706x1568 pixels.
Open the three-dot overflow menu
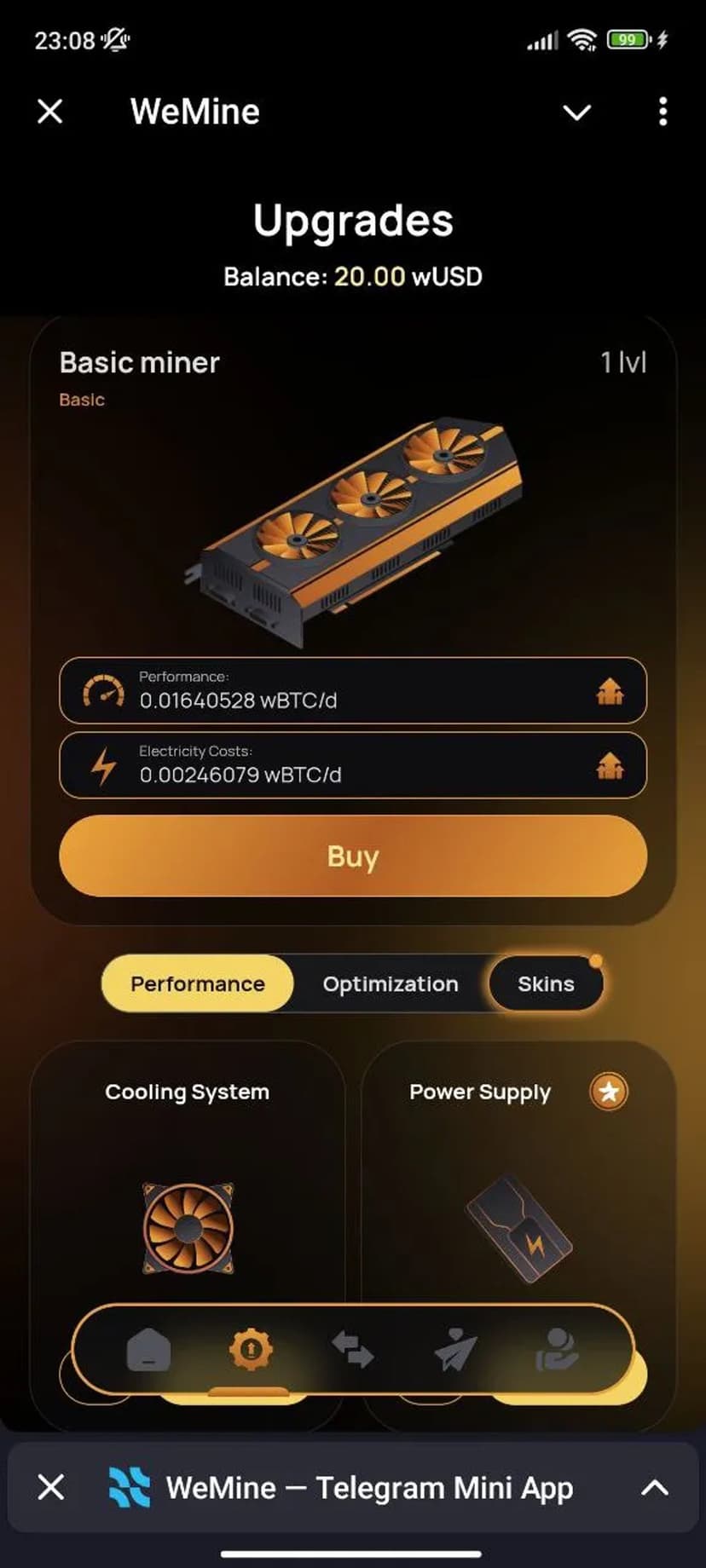coord(663,112)
